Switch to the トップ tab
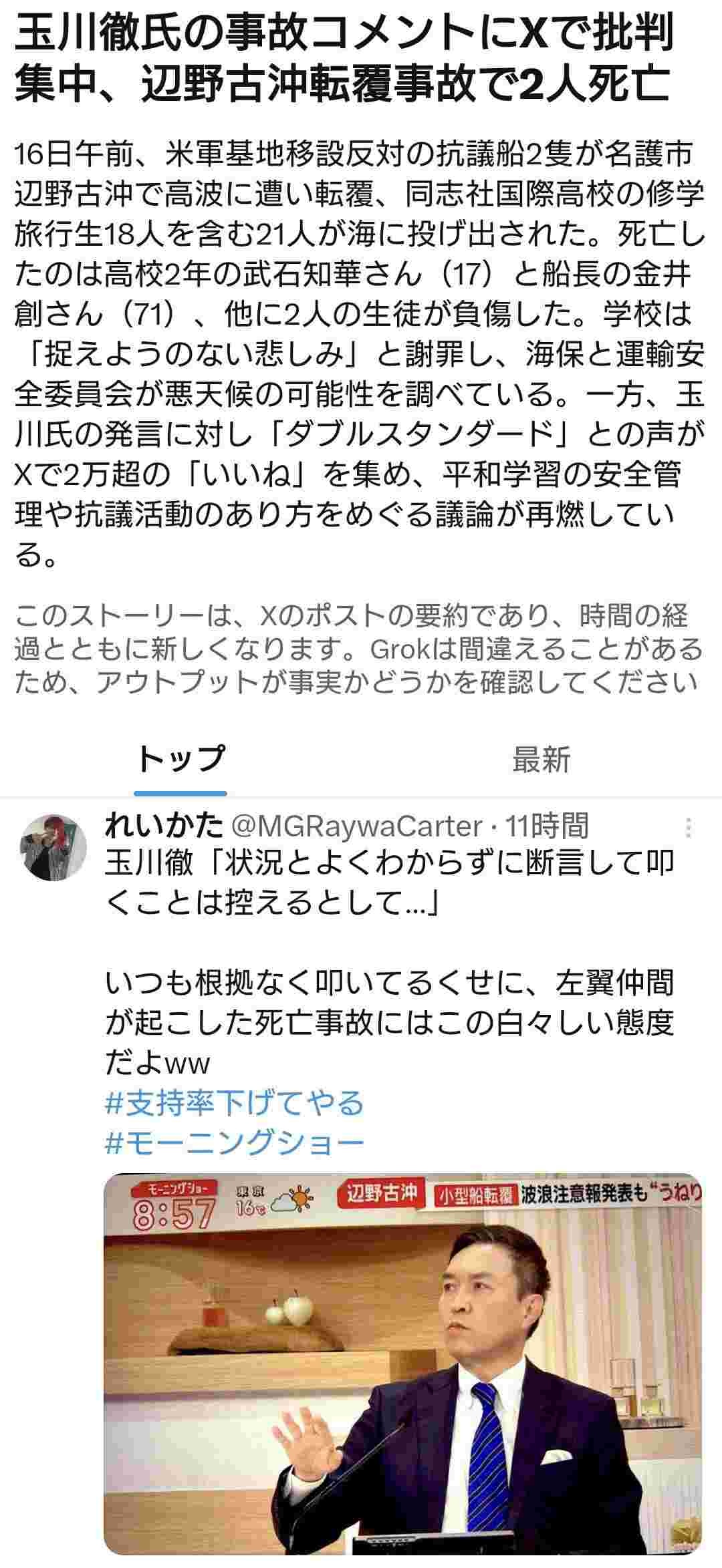The height and width of the screenshot is (1568, 722). click(x=180, y=760)
